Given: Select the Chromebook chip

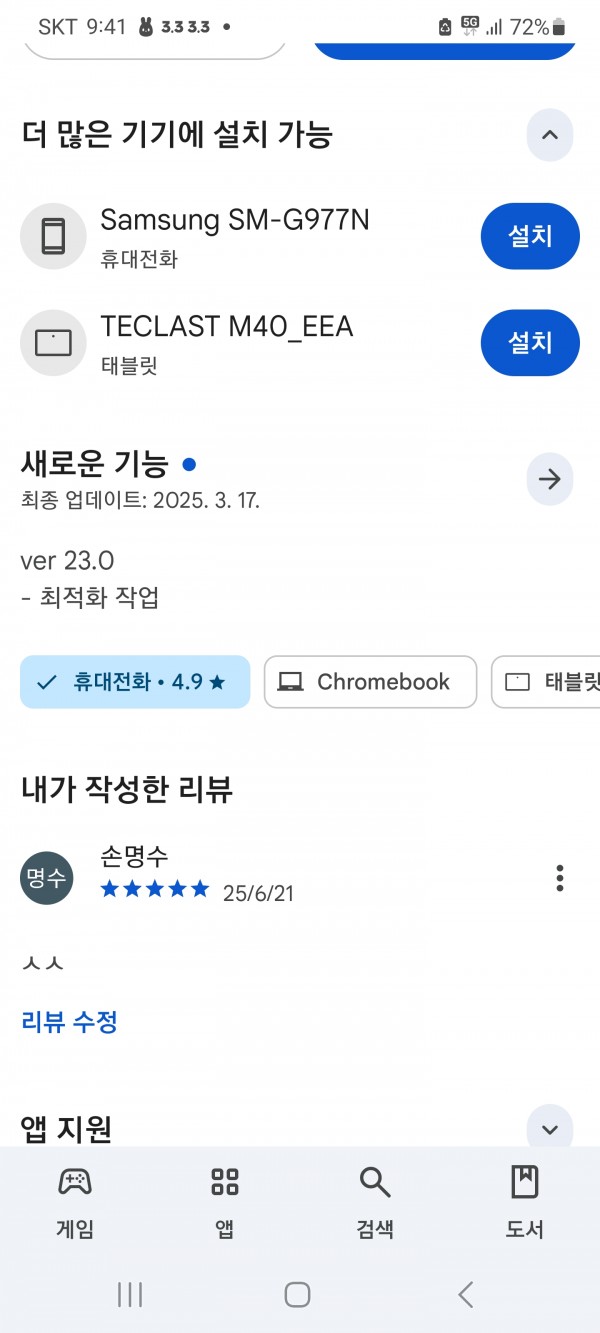Looking at the screenshot, I should click(x=371, y=682).
